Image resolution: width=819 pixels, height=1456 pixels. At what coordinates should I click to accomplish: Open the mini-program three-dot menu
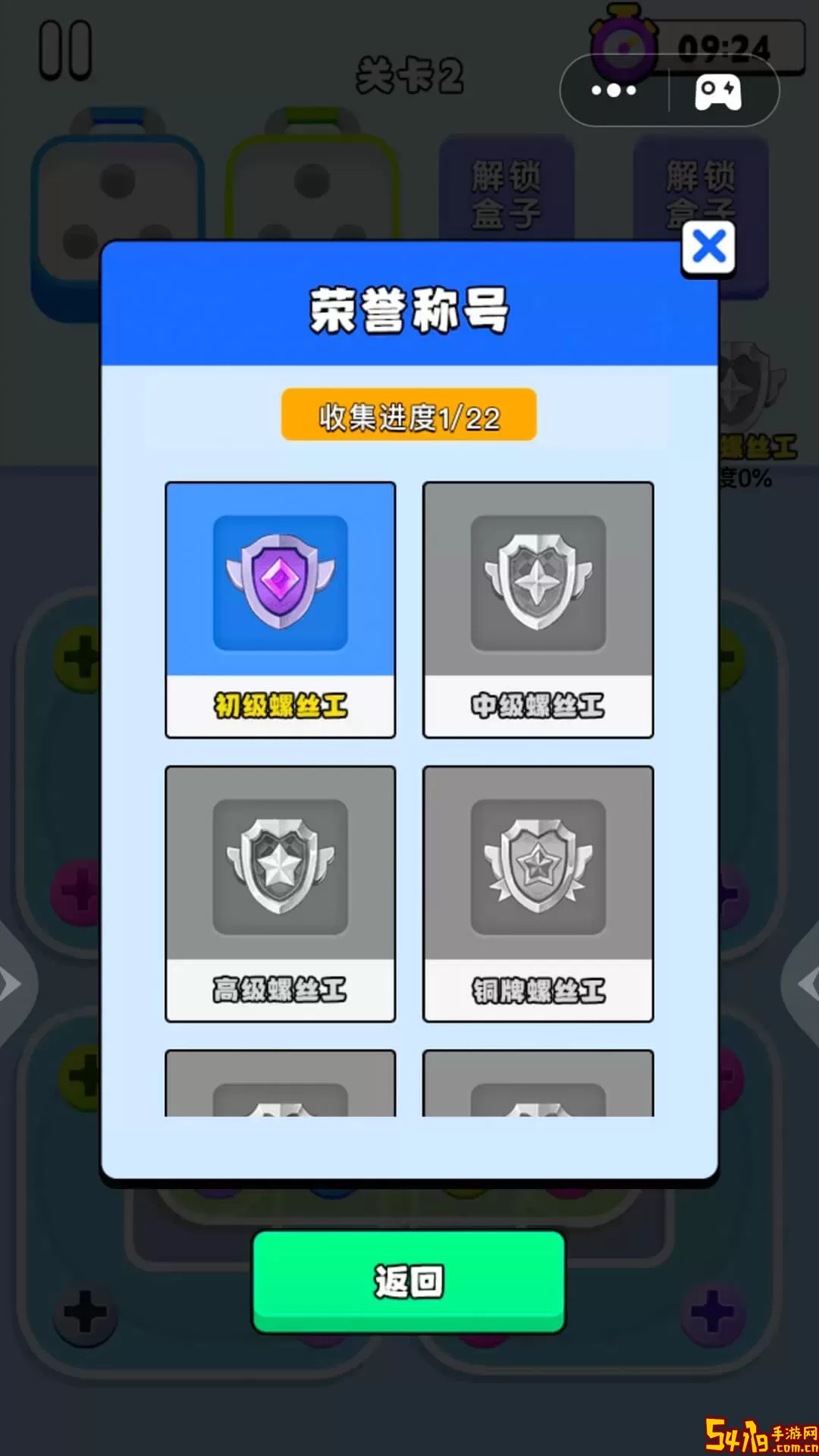click(613, 91)
